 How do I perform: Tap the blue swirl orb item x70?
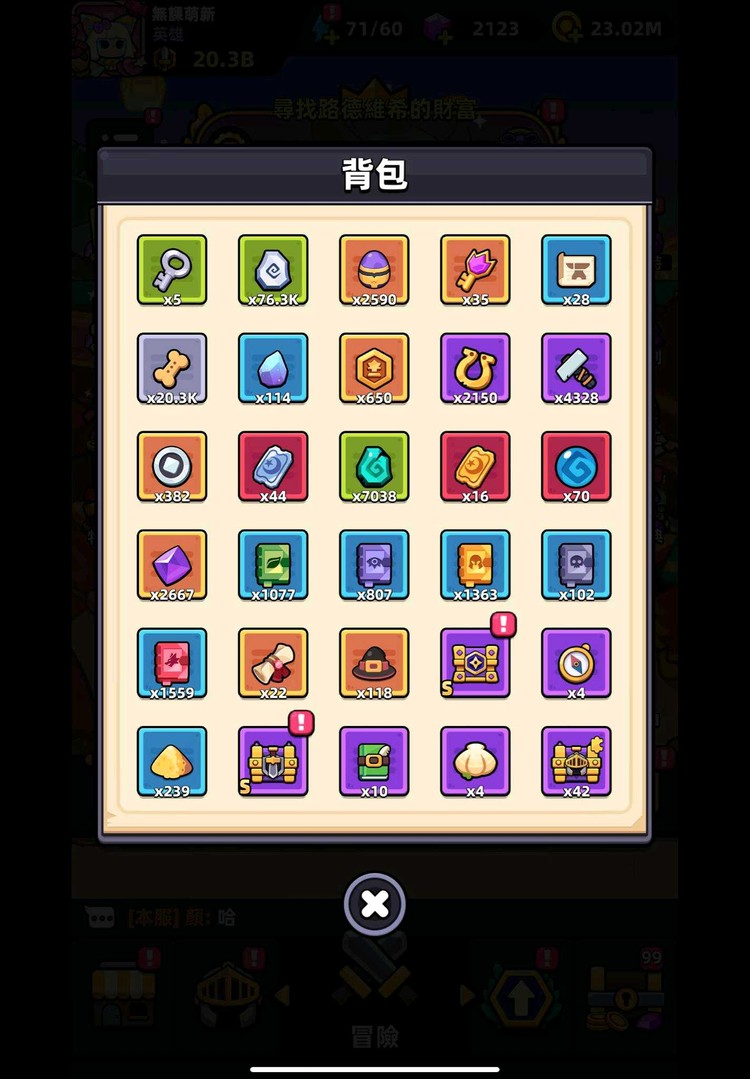[x=576, y=465]
